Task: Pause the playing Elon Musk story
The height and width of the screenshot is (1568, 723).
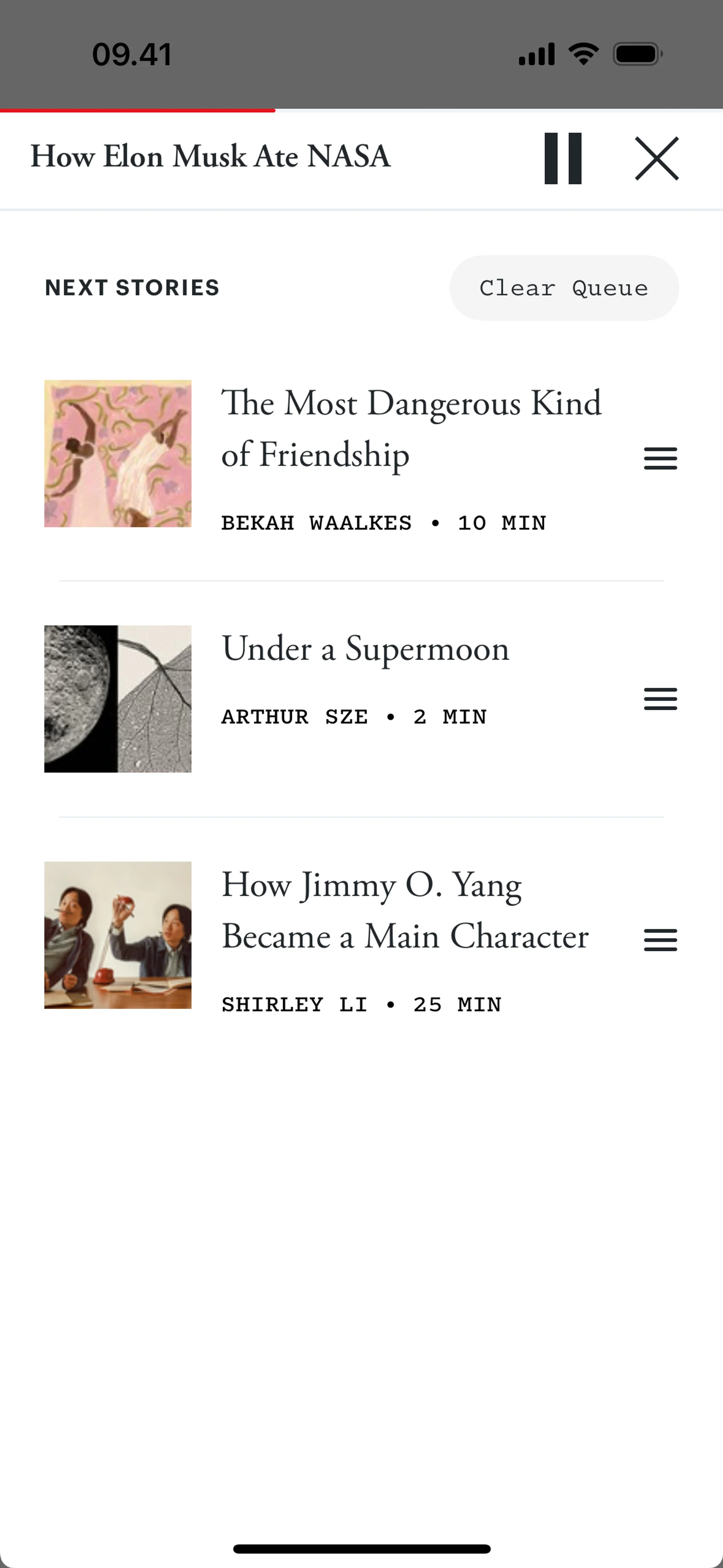Action: tap(562, 158)
